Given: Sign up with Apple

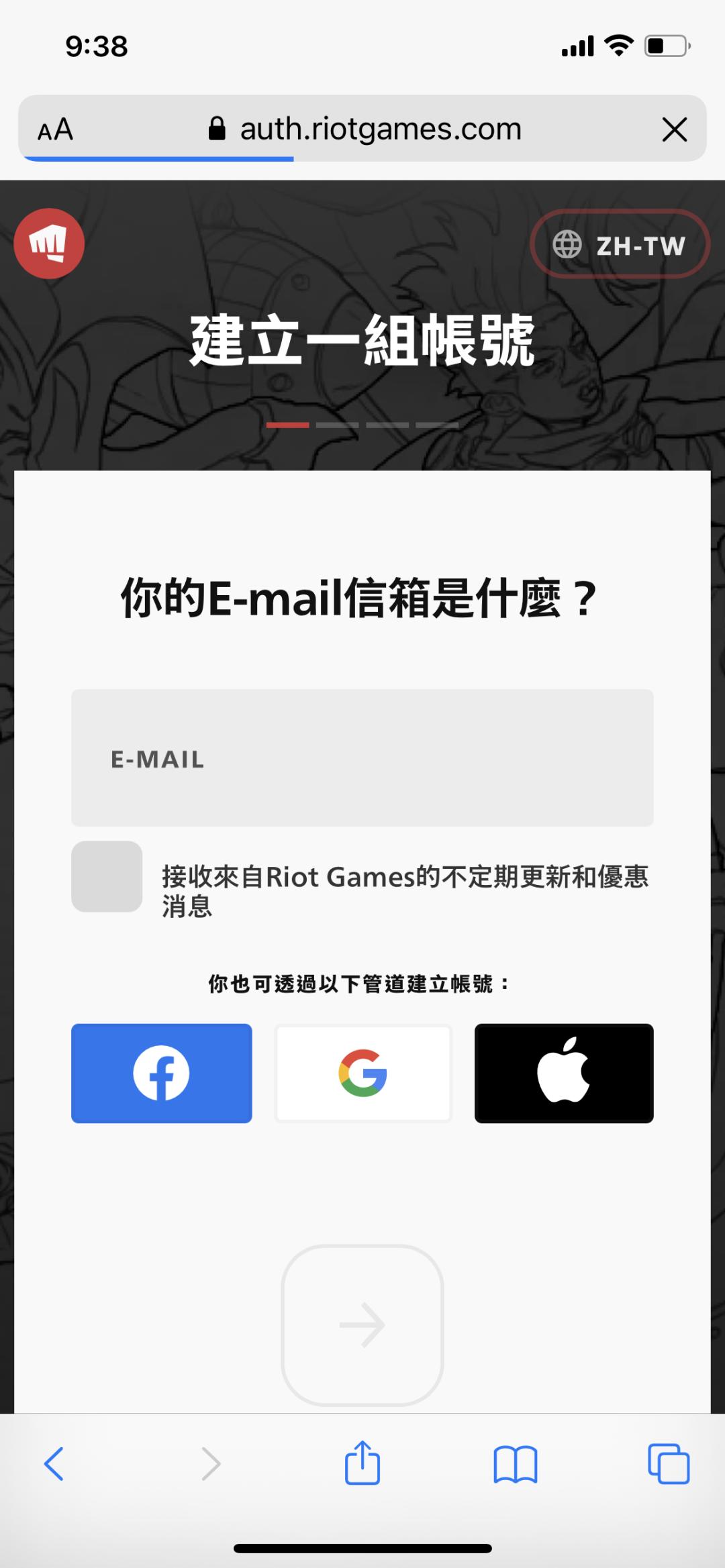Looking at the screenshot, I should pyautogui.click(x=564, y=1072).
